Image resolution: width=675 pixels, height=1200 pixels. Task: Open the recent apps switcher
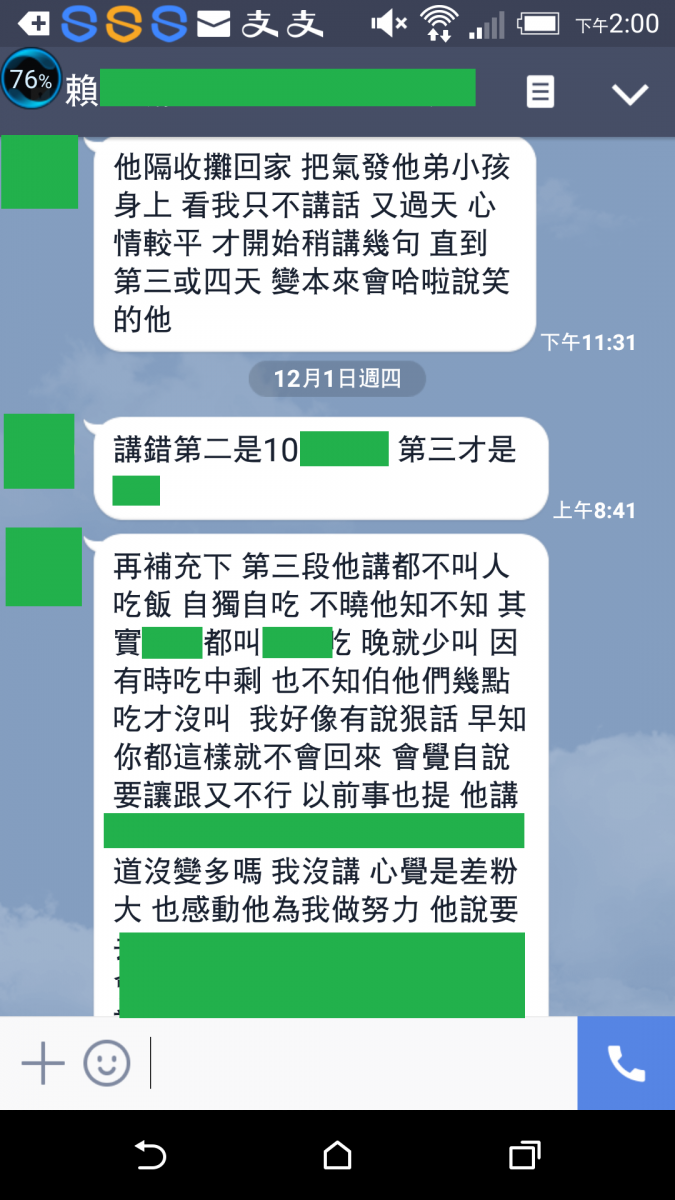[x=524, y=1156]
